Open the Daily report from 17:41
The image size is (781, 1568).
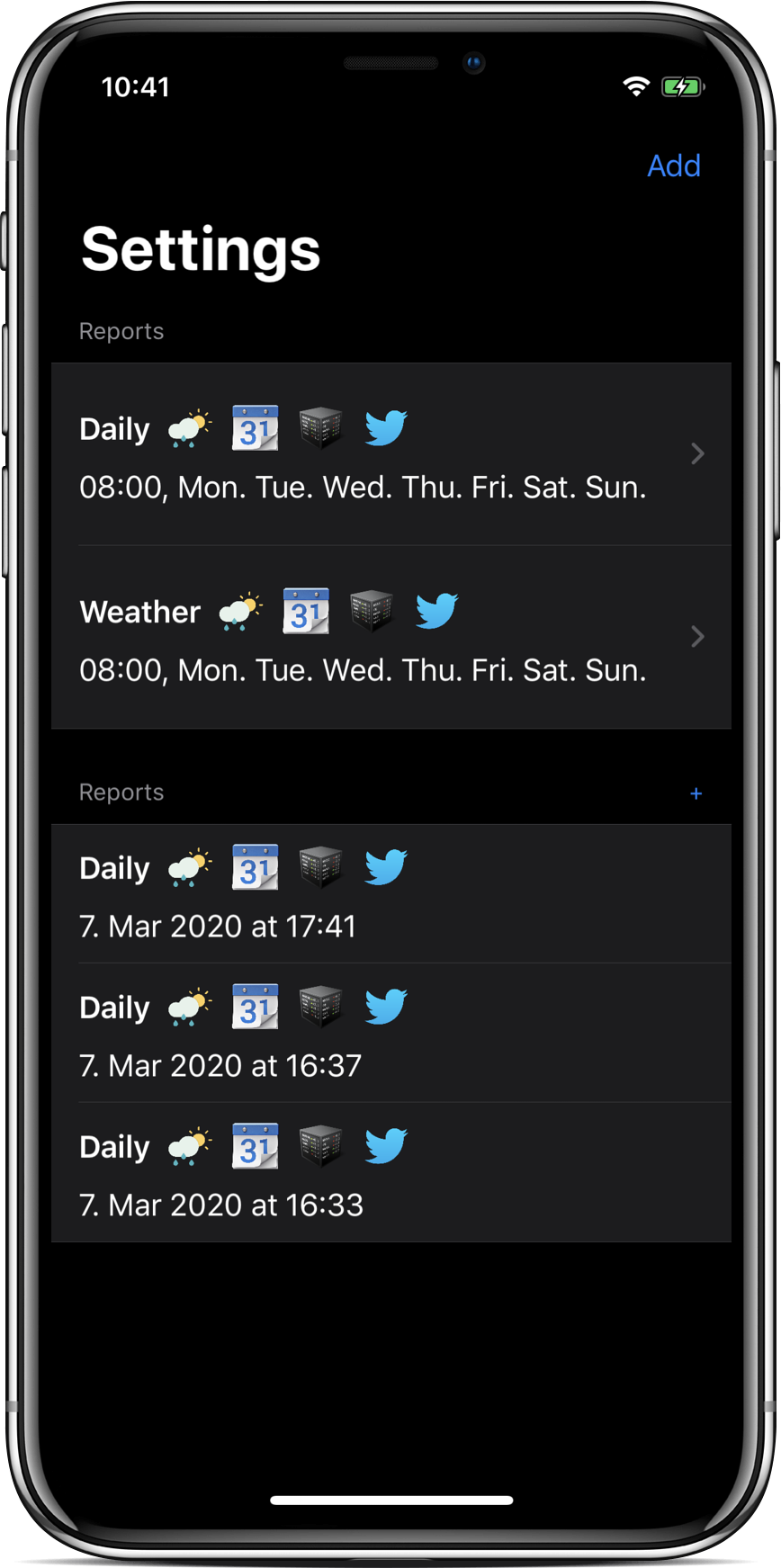(391, 894)
